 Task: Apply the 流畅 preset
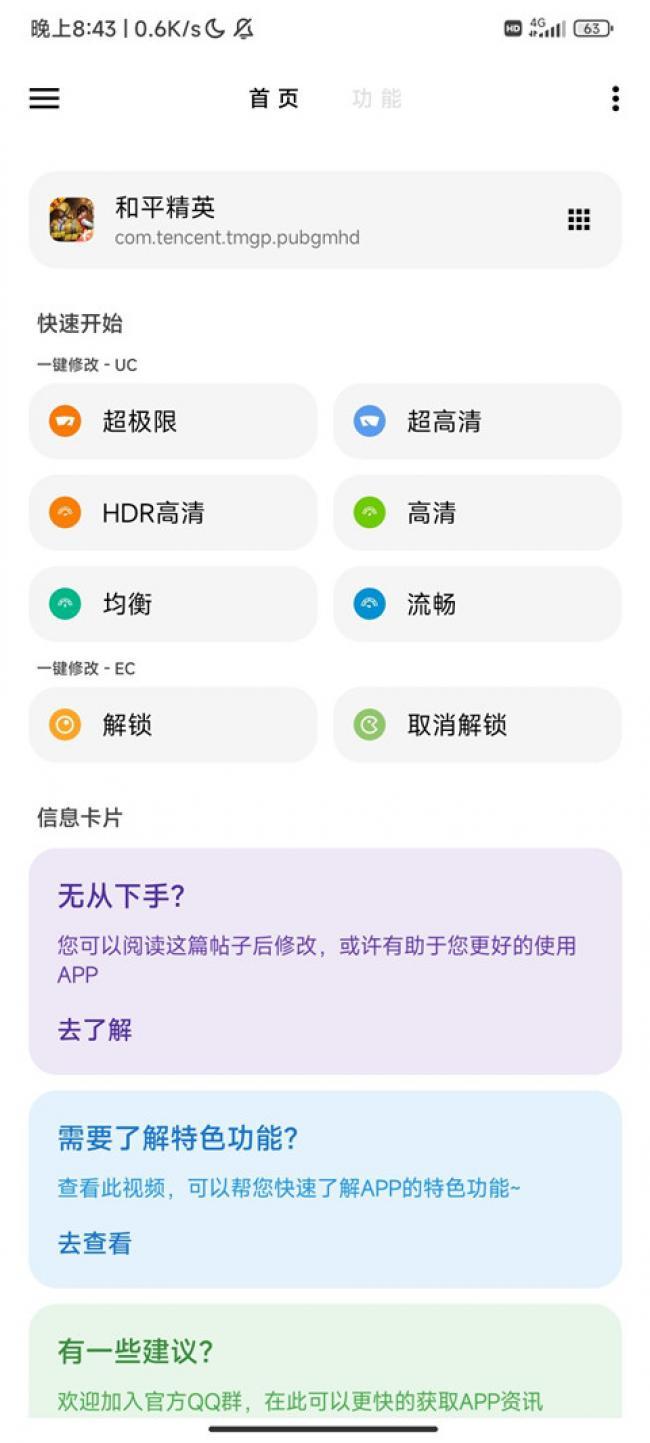click(477, 604)
